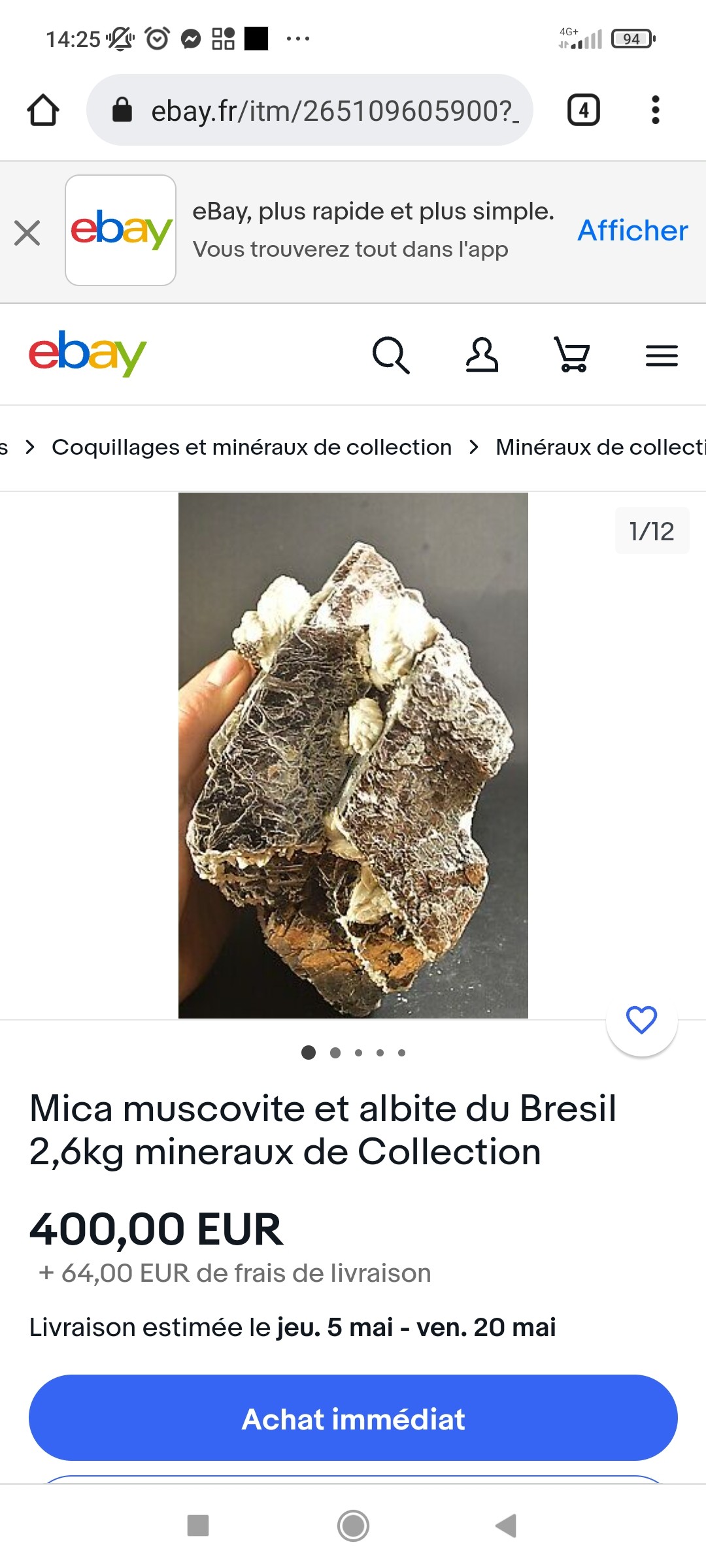
Task: Add this item to watchlist
Action: point(641,1020)
